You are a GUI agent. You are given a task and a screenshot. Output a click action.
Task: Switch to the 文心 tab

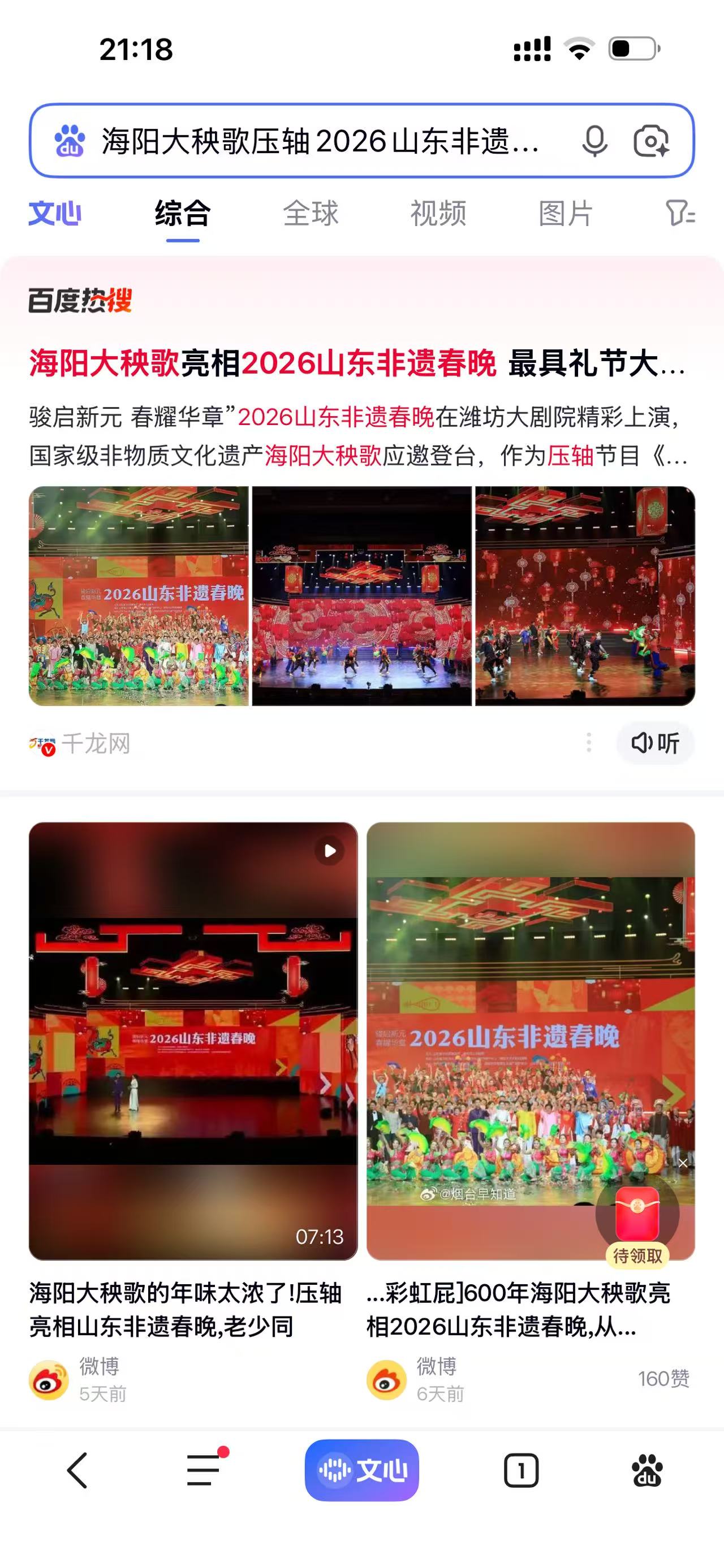[55, 214]
